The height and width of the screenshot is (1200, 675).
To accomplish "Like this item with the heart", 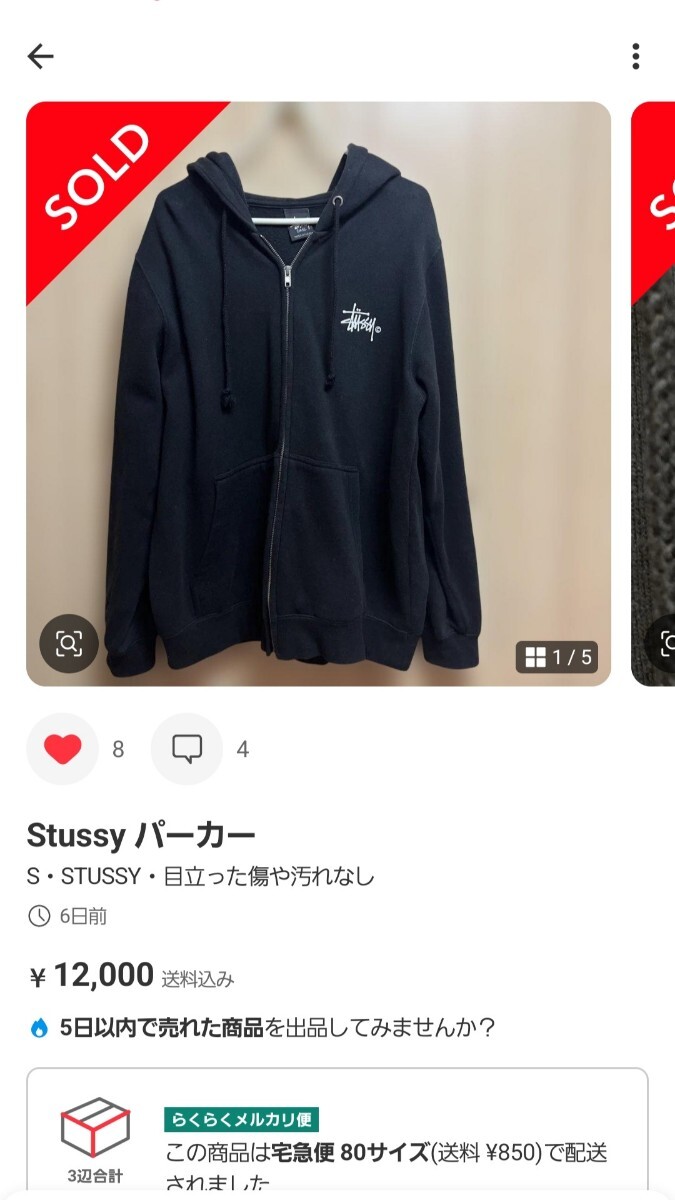I will (x=62, y=749).
